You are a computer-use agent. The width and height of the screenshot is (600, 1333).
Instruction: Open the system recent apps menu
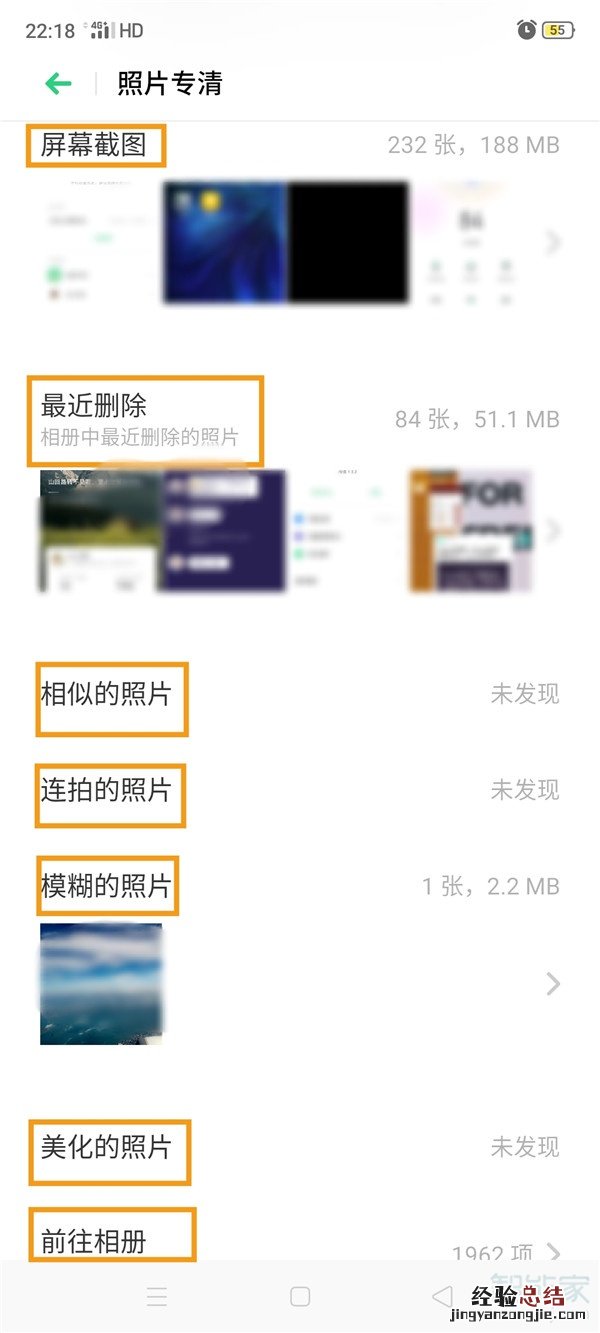157,1297
